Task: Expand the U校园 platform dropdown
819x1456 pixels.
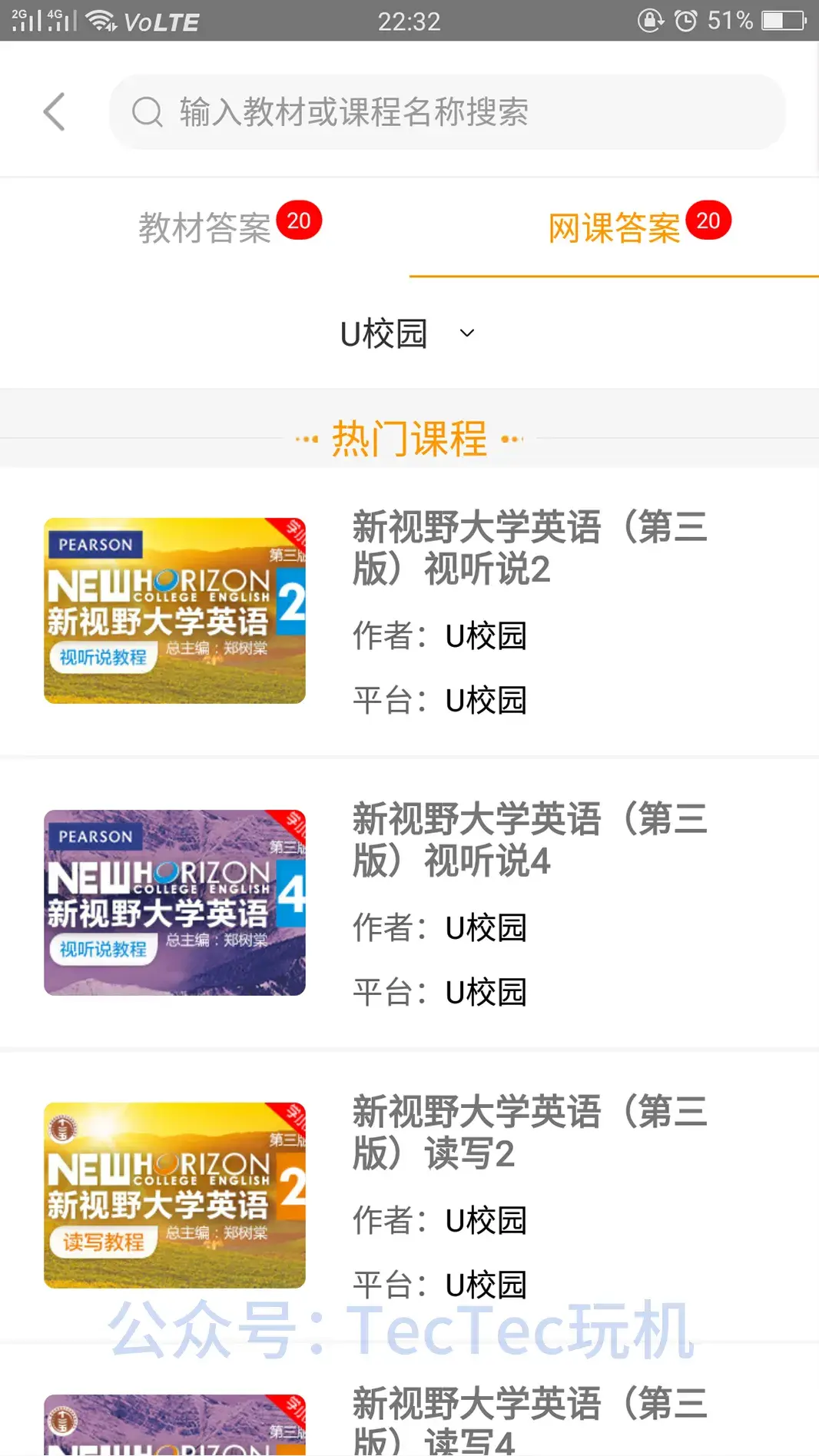Action: pos(408,333)
